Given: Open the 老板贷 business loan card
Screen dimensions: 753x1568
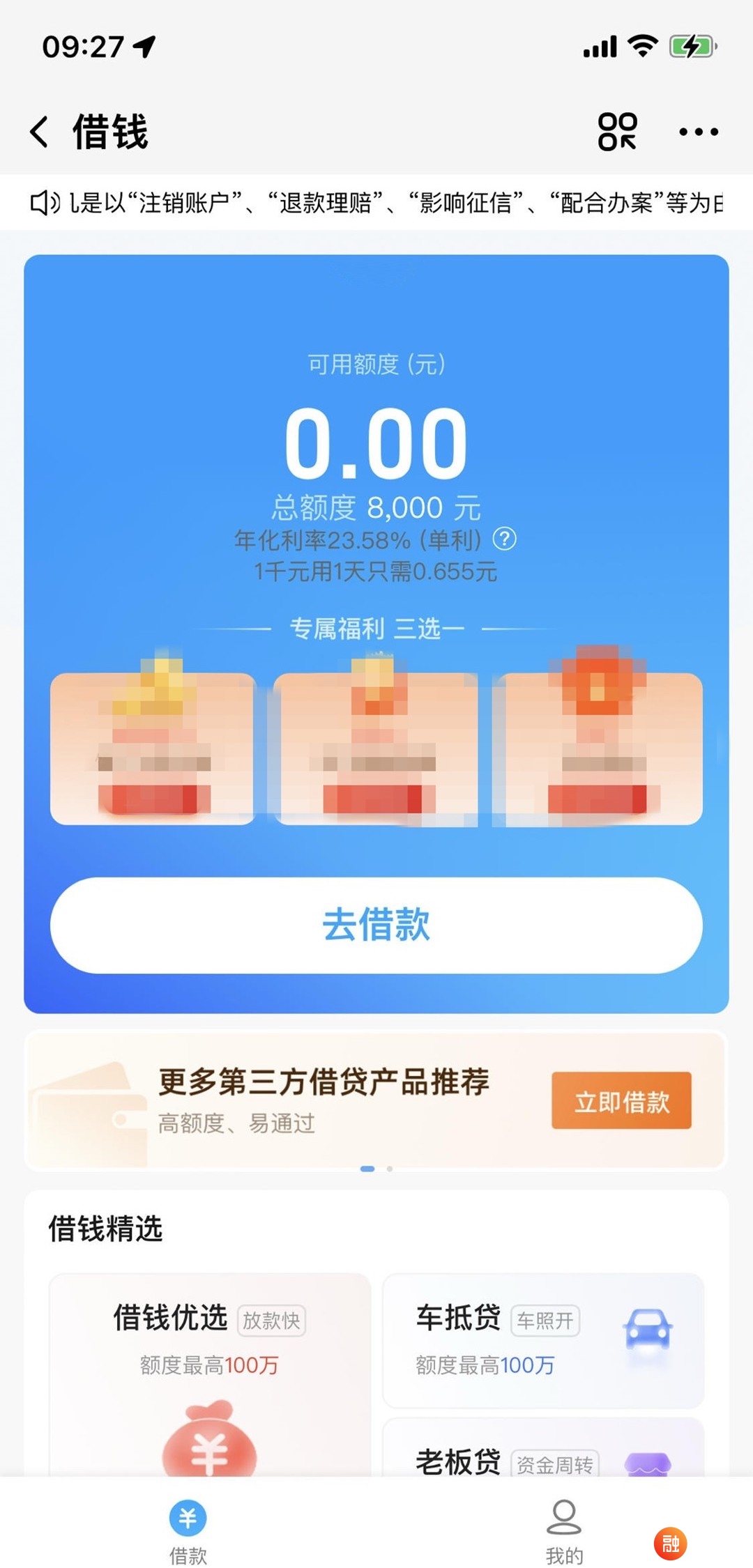Looking at the screenshot, I should point(542,1455).
